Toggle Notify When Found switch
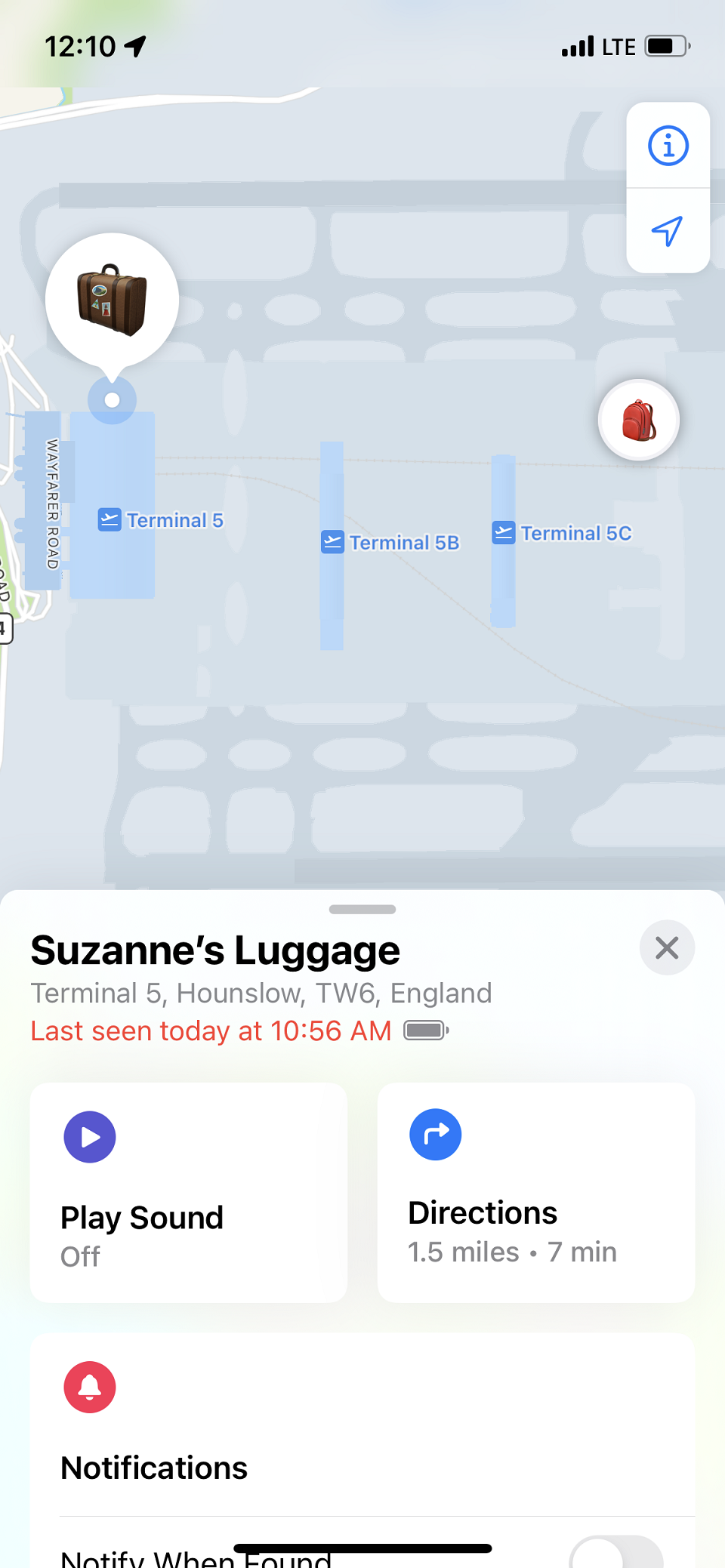Image resolution: width=725 pixels, height=1568 pixels. (616, 1552)
